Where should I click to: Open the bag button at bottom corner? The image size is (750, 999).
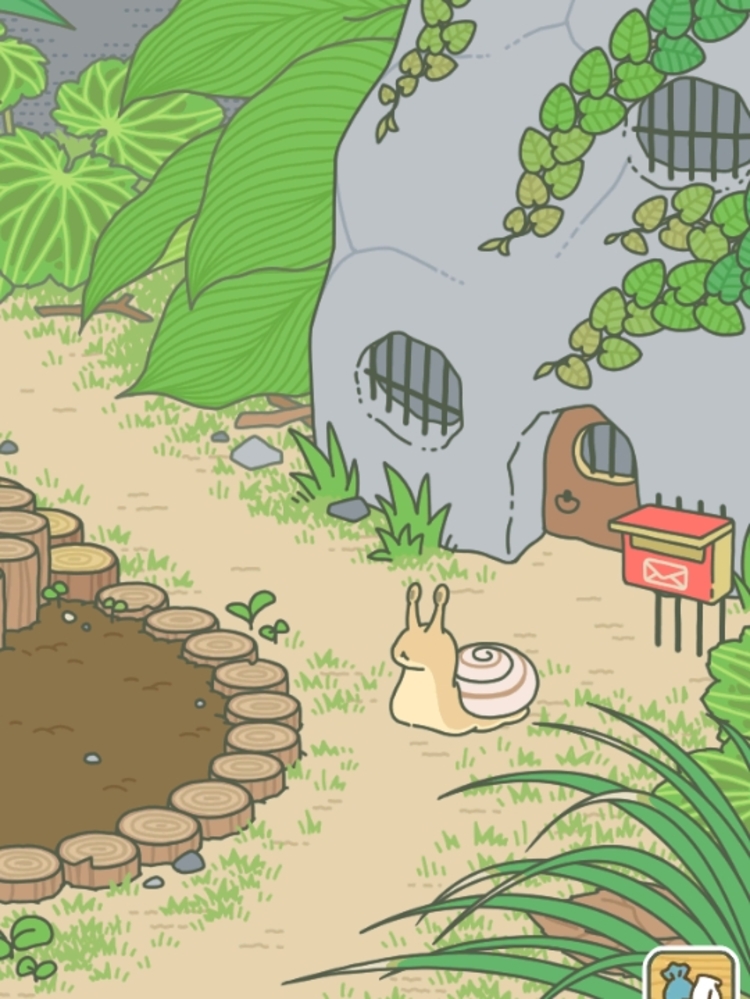(x=690, y=976)
